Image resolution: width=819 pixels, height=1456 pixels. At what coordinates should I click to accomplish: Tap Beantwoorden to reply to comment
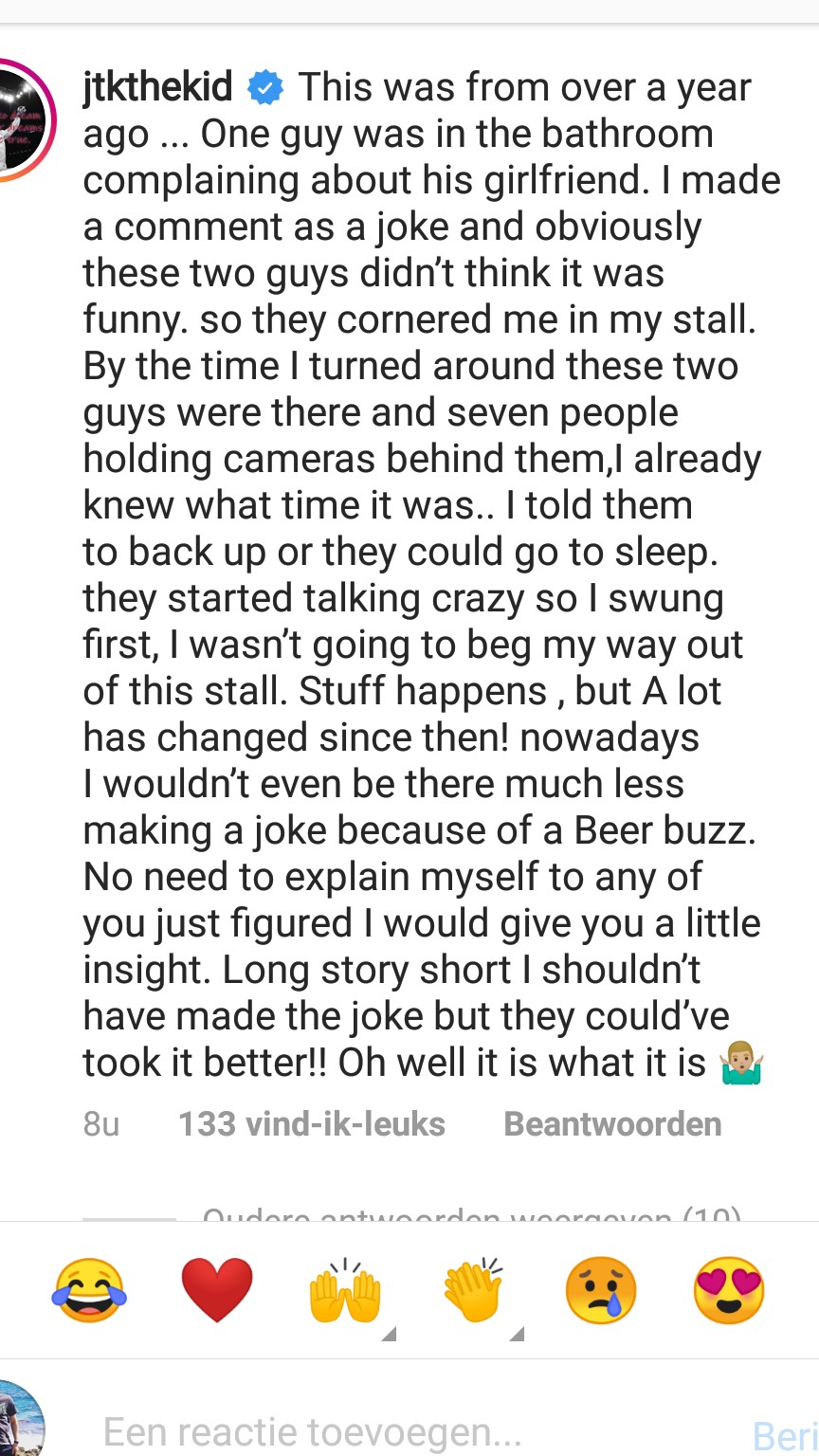(612, 1124)
